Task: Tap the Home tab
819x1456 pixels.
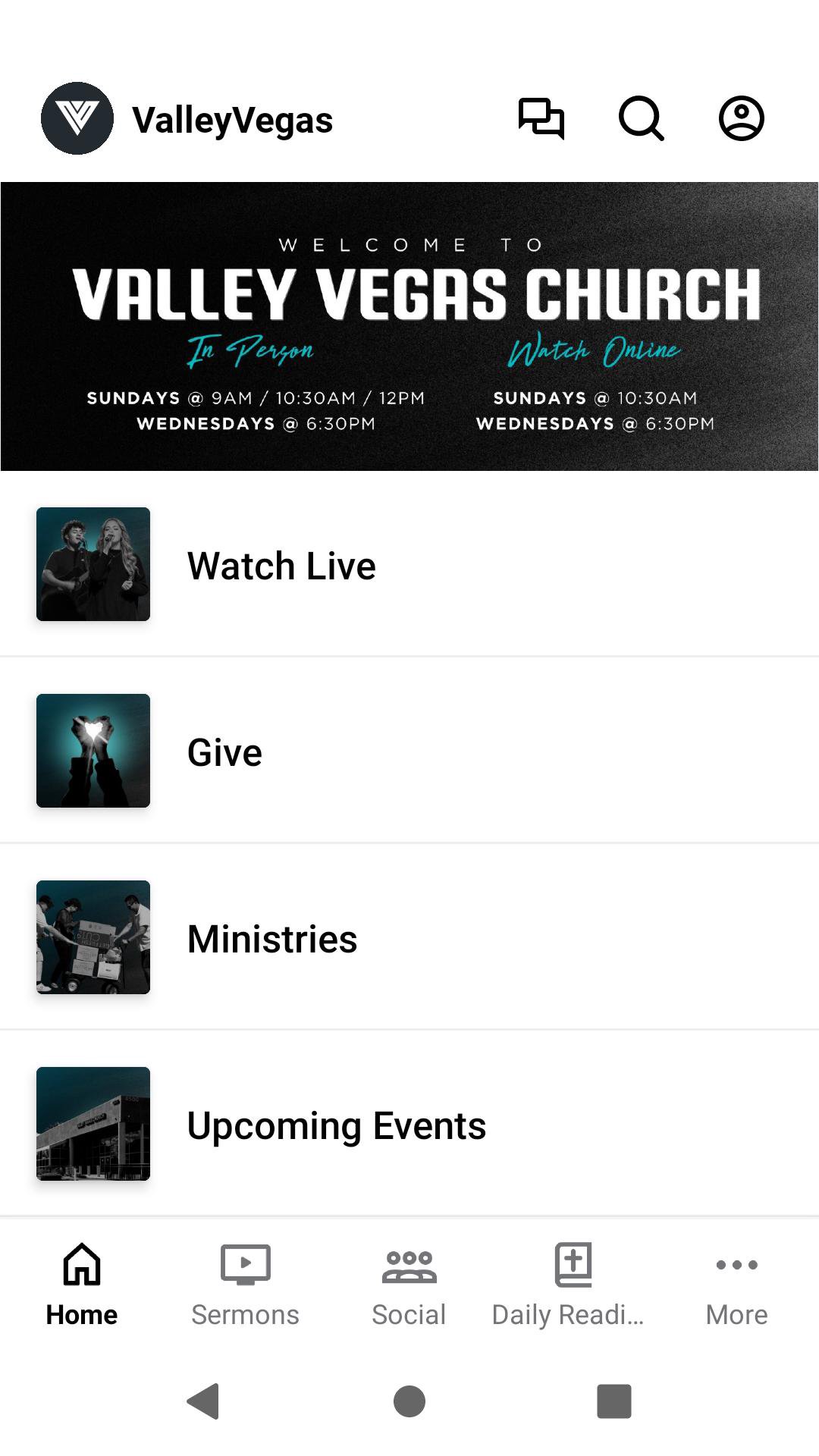Action: [x=82, y=1285]
